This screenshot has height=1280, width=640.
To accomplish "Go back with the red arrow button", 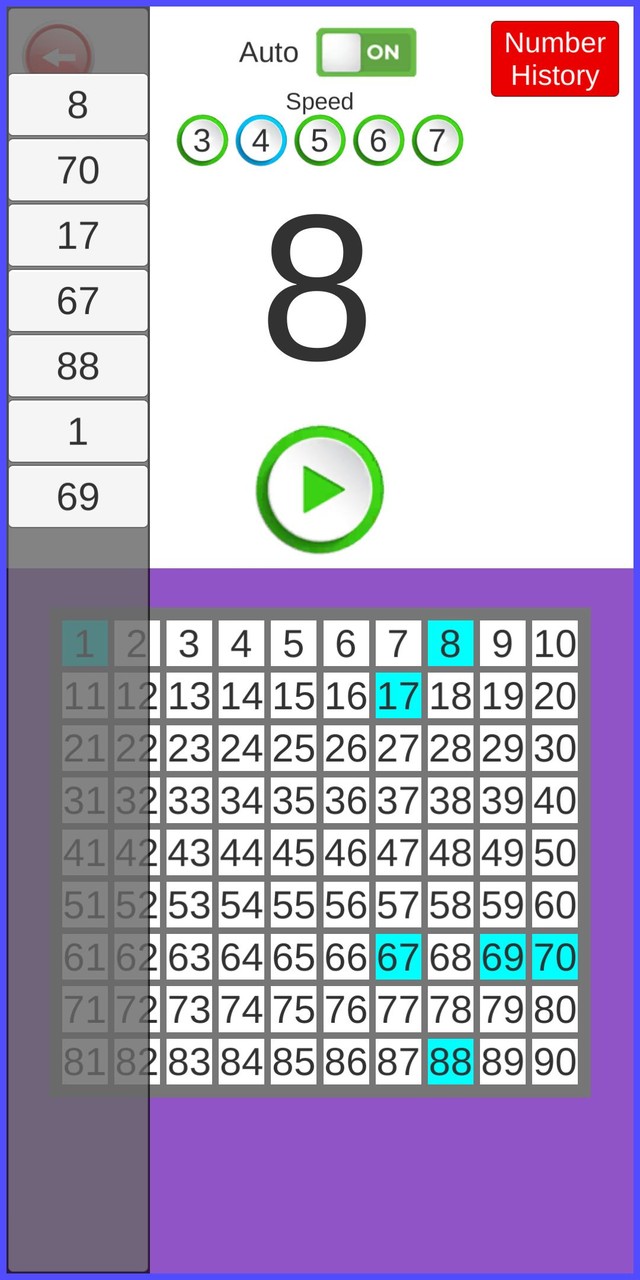I will click(59, 52).
